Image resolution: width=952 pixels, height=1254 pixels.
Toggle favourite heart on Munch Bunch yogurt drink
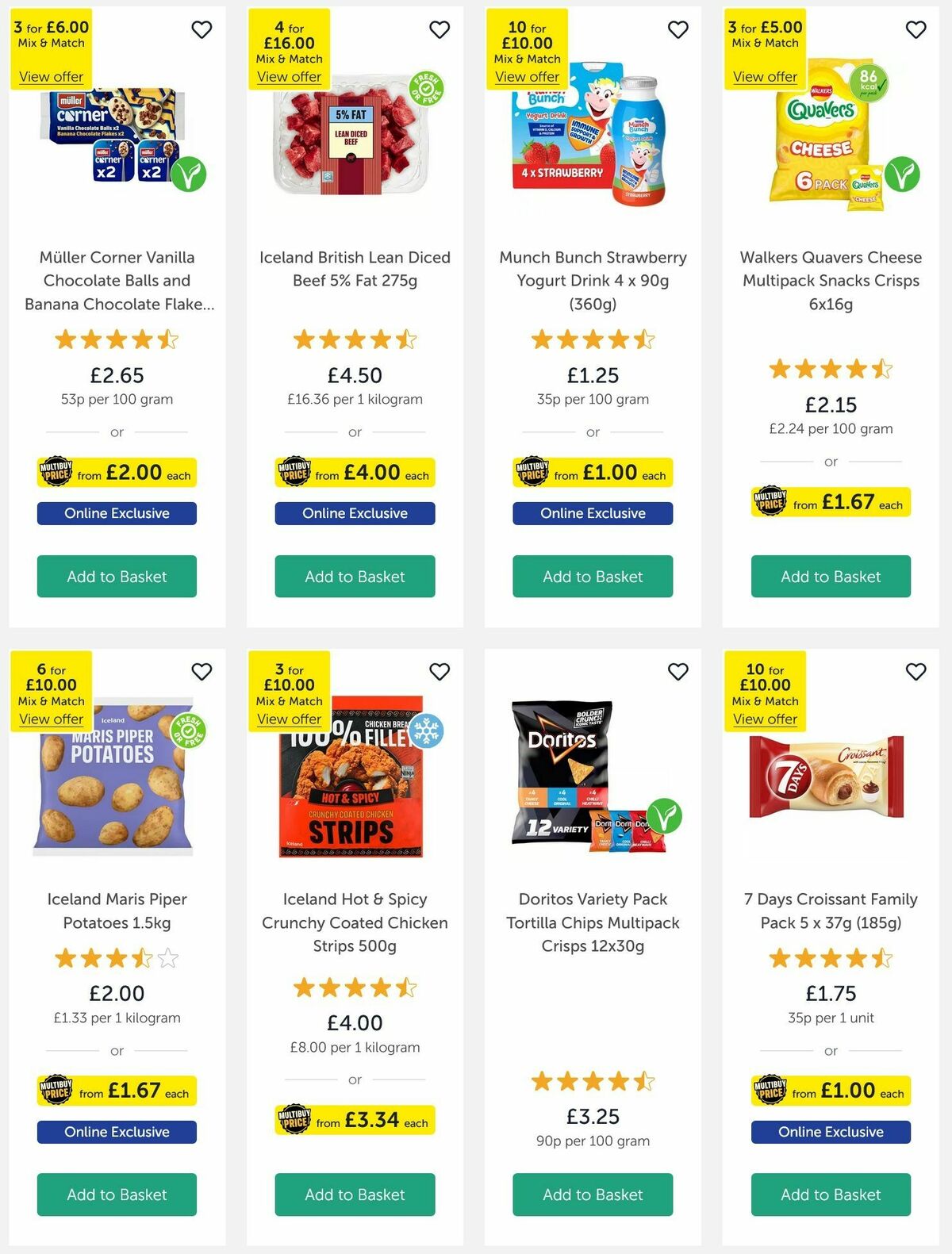[678, 29]
